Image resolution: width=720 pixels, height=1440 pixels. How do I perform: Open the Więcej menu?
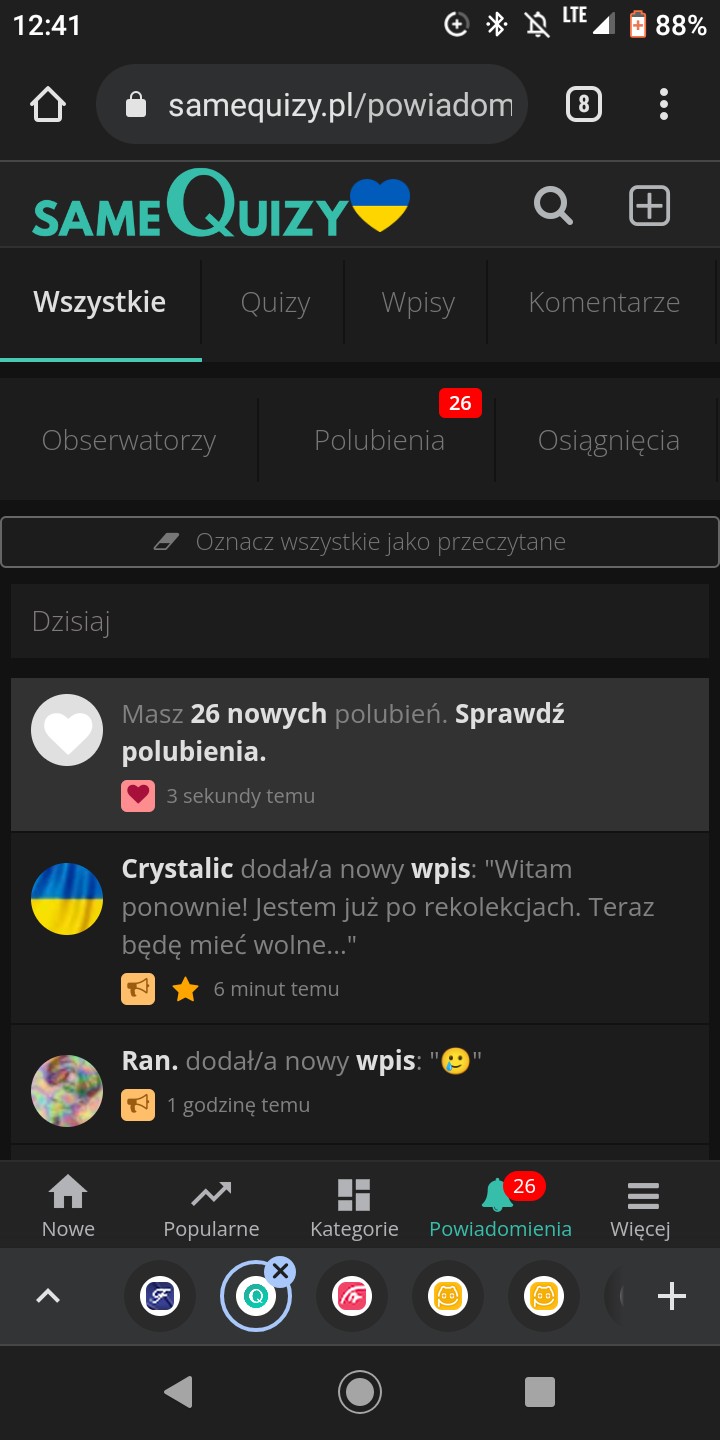coord(641,1207)
